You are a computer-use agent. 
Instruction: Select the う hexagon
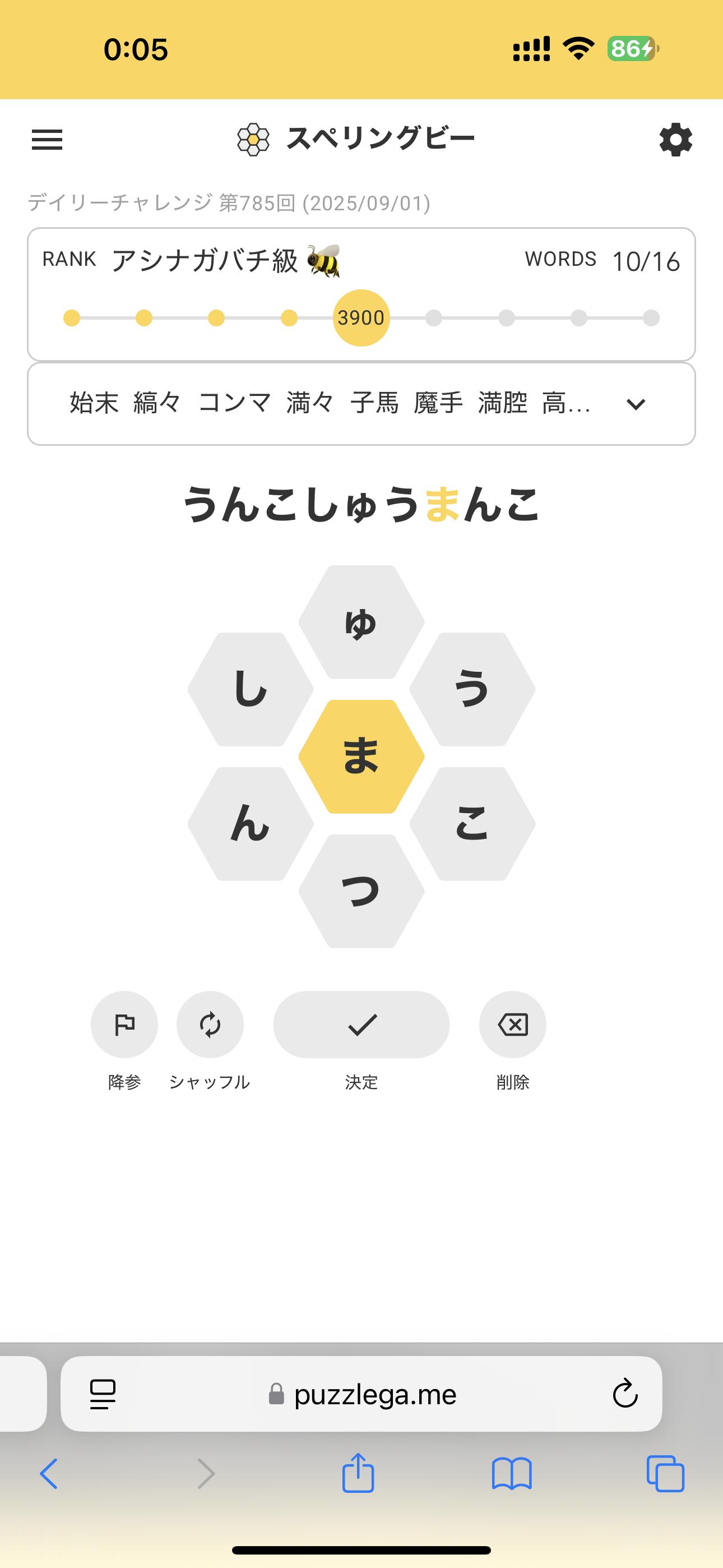pos(472,689)
